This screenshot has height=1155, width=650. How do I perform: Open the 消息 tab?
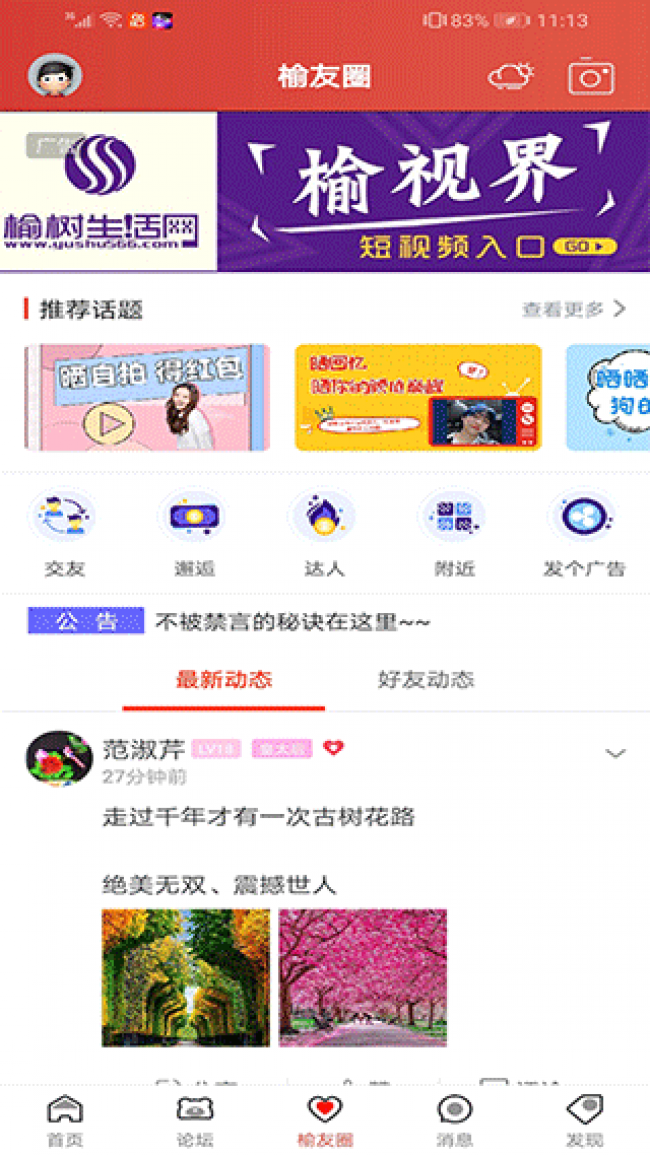pyautogui.click(x=455, y=1120)
